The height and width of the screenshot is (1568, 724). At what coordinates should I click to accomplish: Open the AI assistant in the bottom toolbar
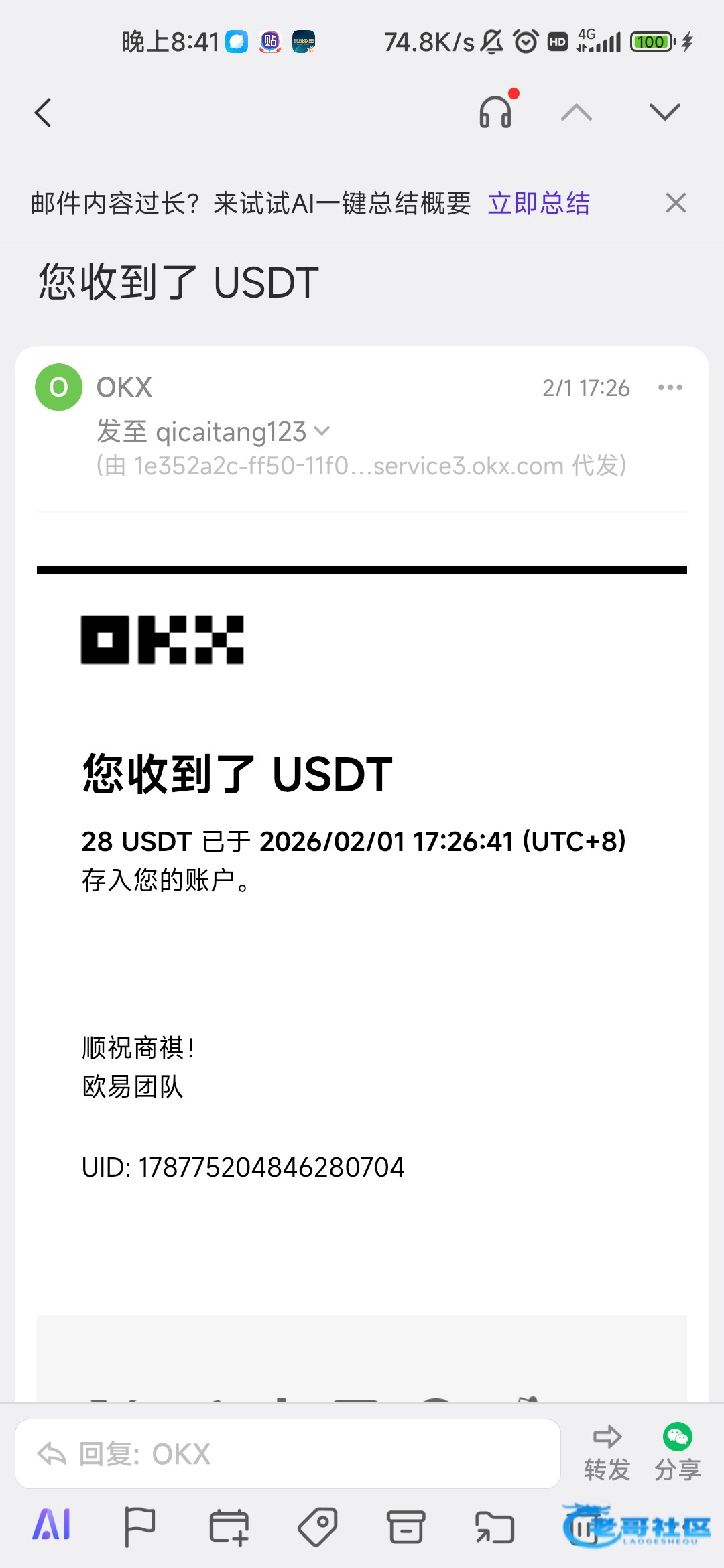click(x=52, y=1526)
